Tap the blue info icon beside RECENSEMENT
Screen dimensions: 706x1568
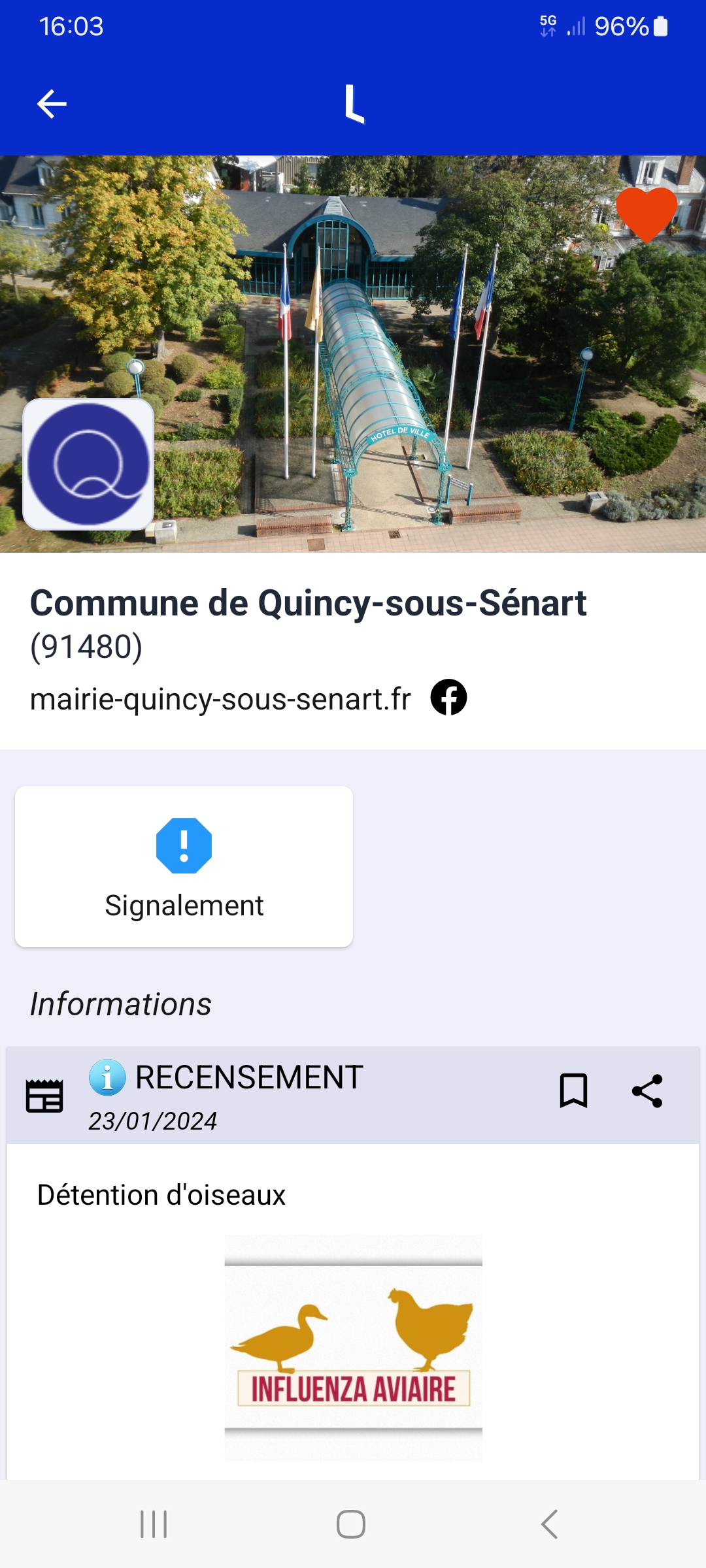(106, 1077)
